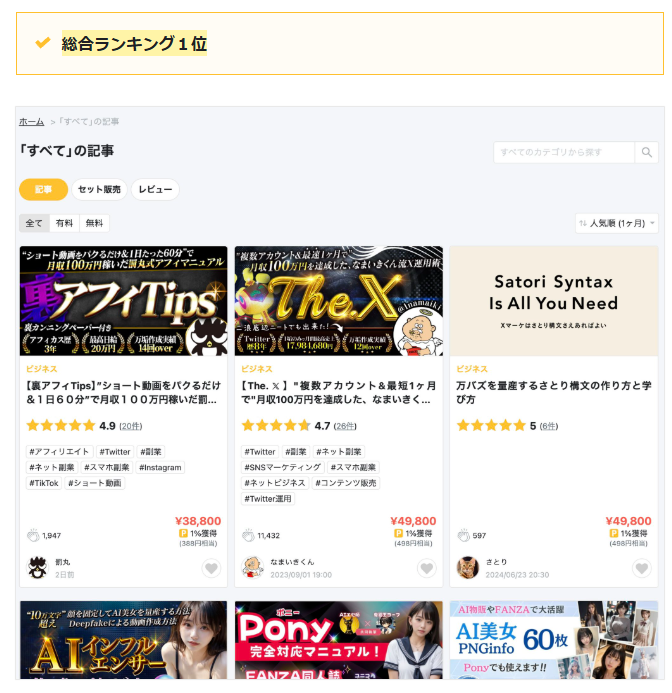The width and height of the screenshot is (672, 693).
Task: Switch to セット販売 tab
Action: tap(99, 189)
